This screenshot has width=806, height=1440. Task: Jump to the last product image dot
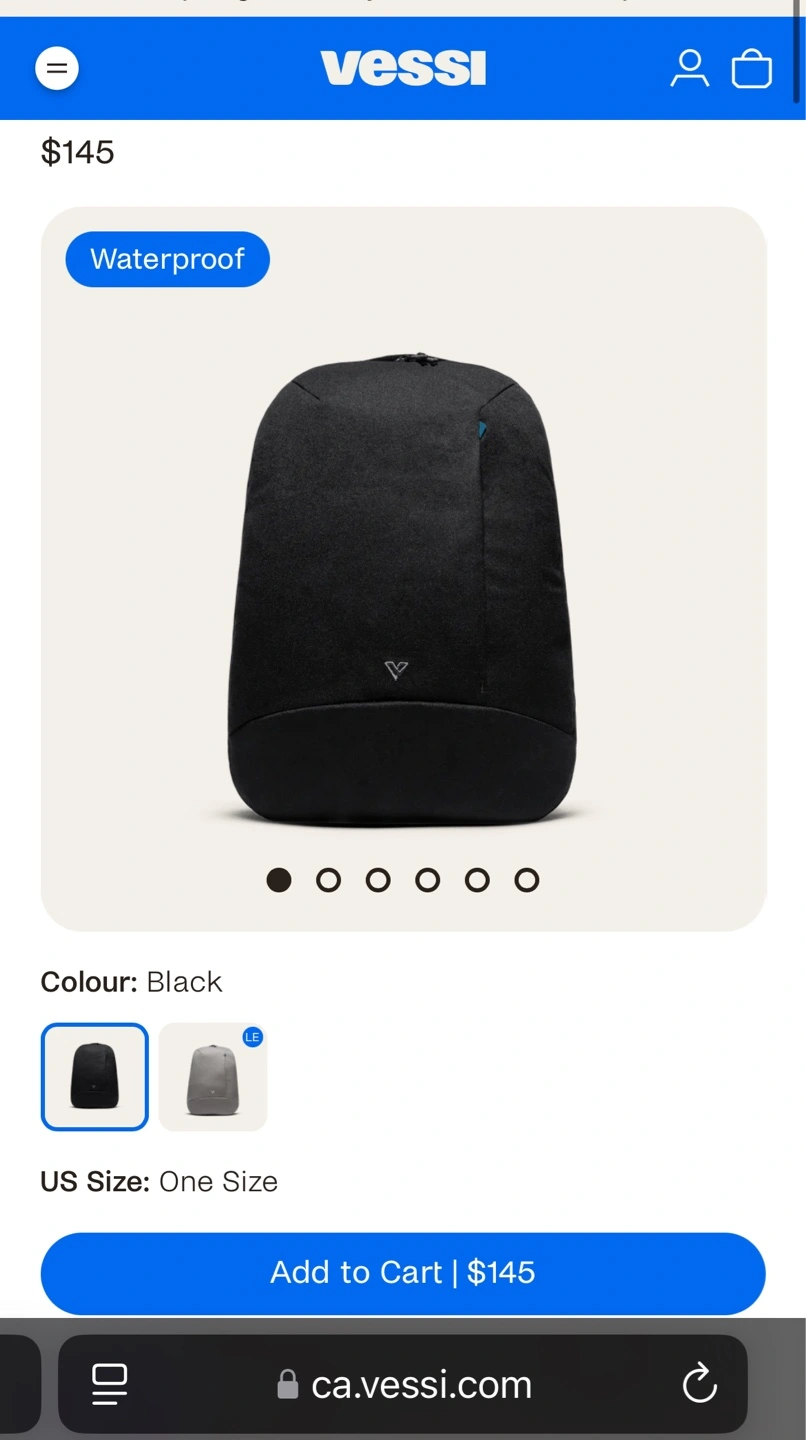coord(527,880)
